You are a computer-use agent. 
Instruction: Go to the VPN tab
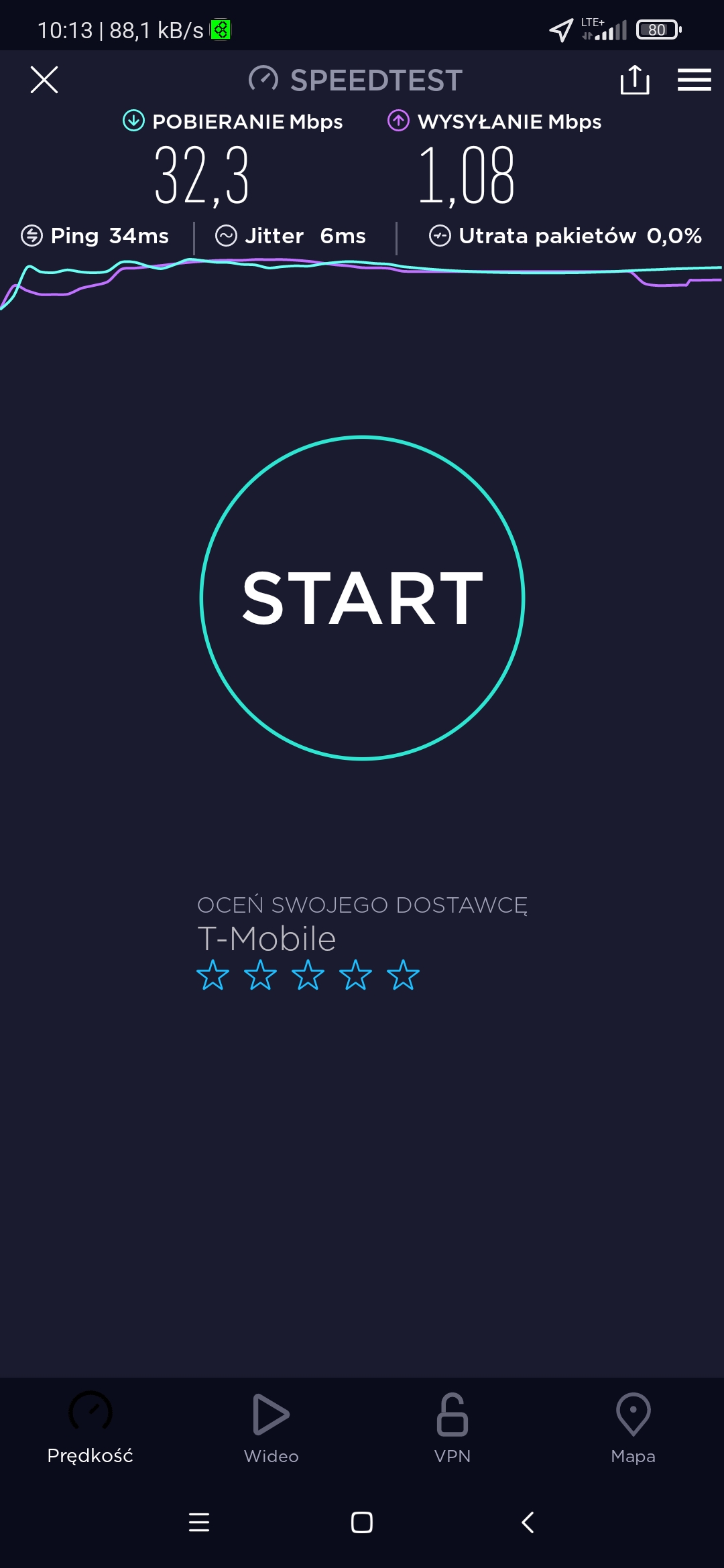click(x=452, y=1427)
